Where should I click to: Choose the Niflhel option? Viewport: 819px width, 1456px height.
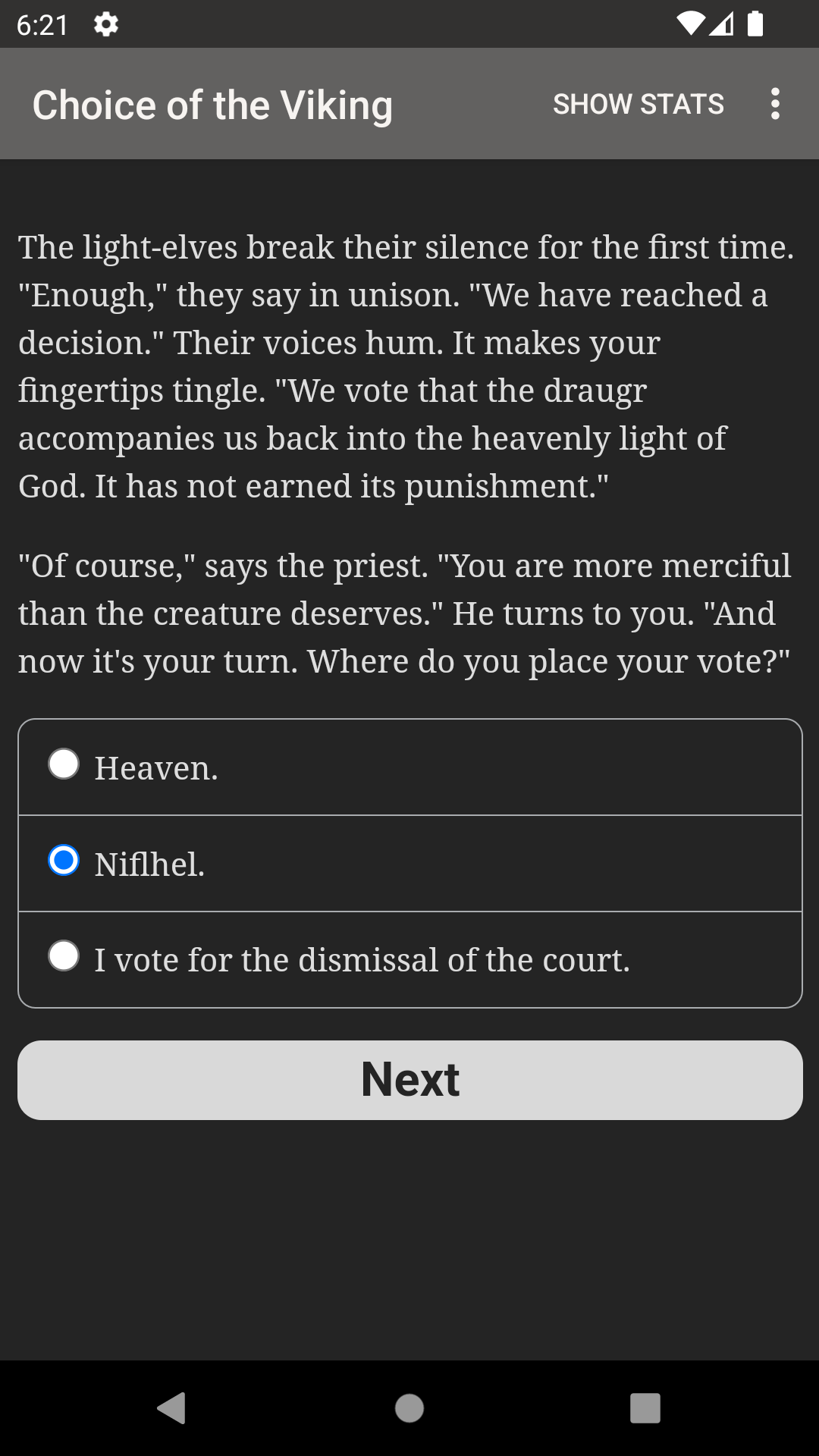click(410, 864)
